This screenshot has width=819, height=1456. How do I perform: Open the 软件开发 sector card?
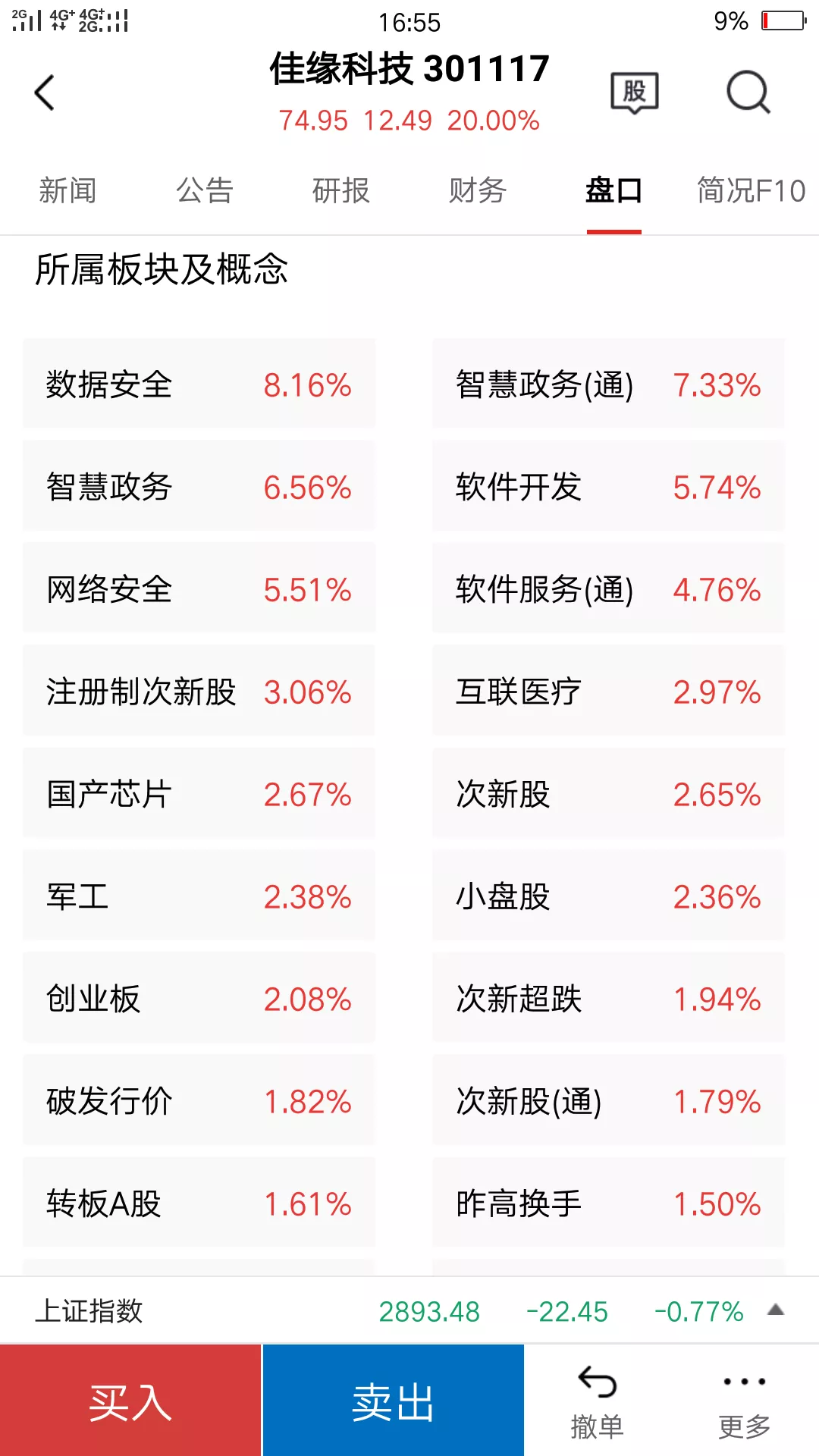click(x=608, y=486)
